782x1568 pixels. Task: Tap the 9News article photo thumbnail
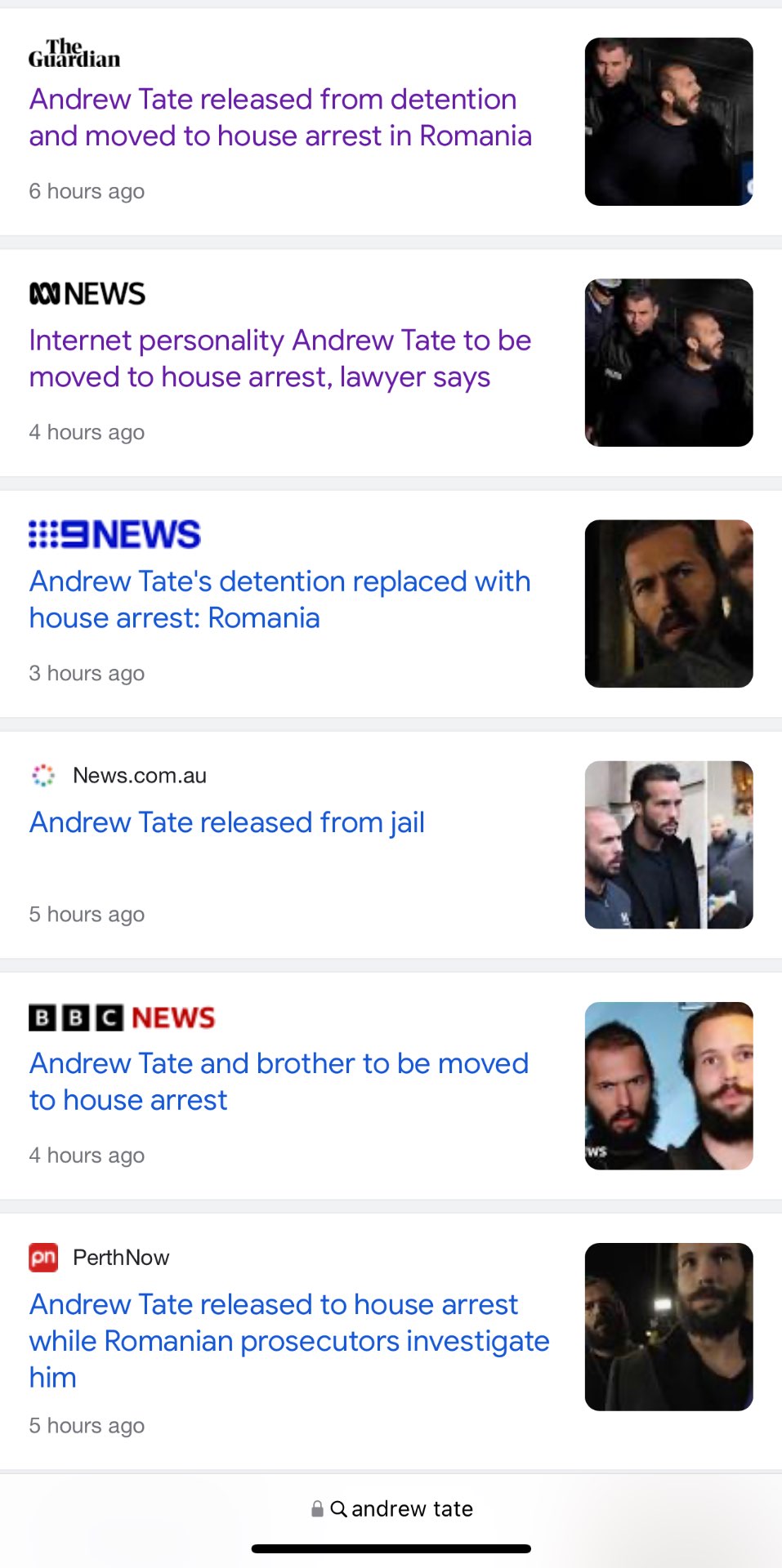668,604
